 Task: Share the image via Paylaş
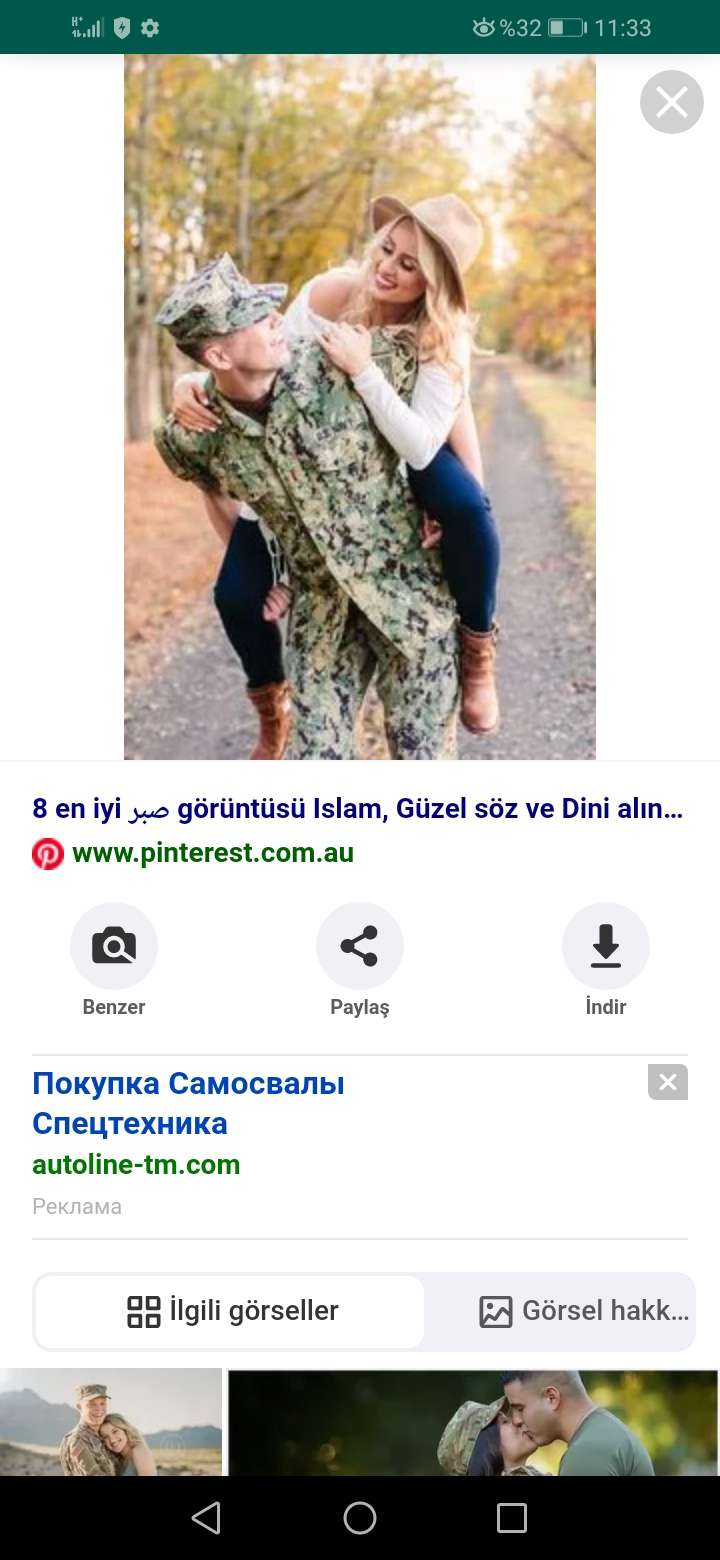click(360, 960)
